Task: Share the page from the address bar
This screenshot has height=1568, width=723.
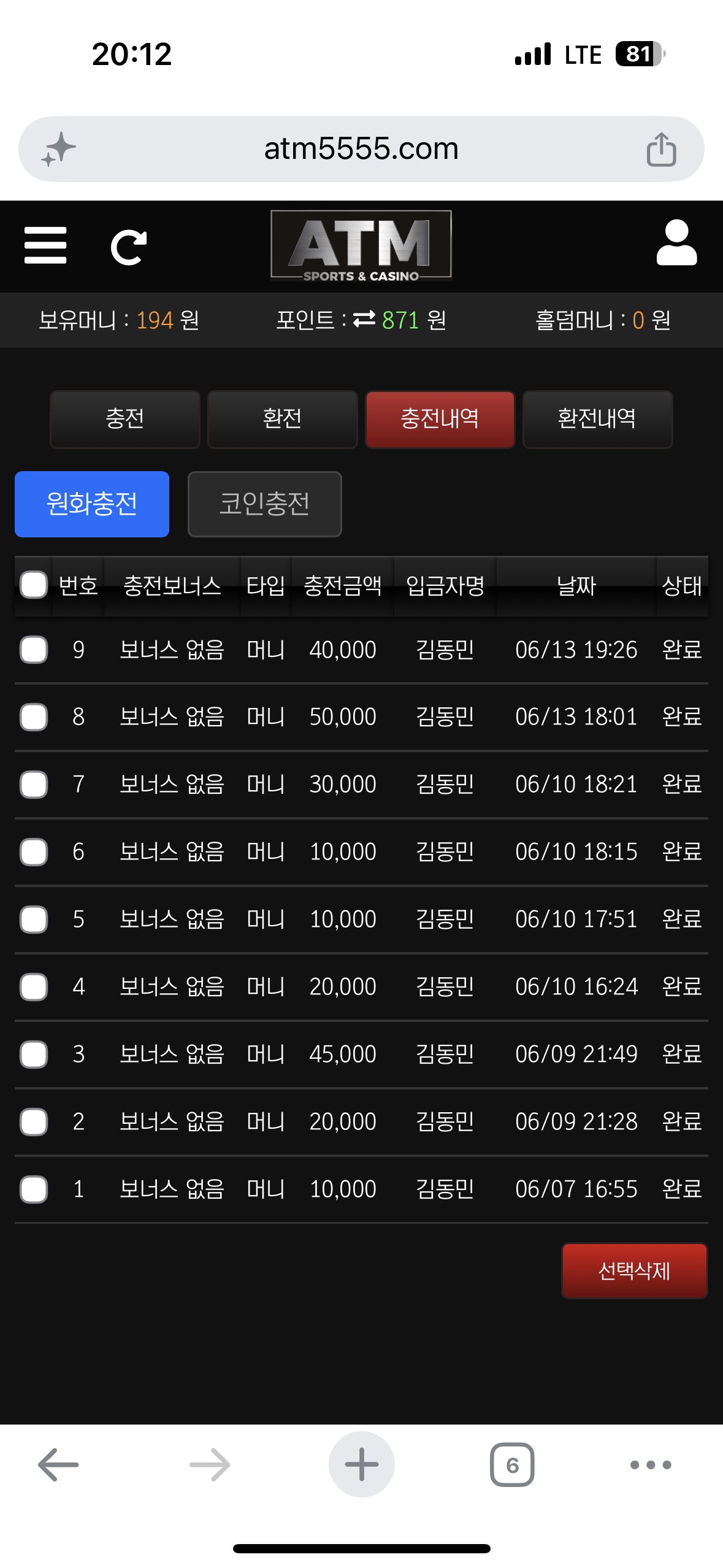Action: 661,149
